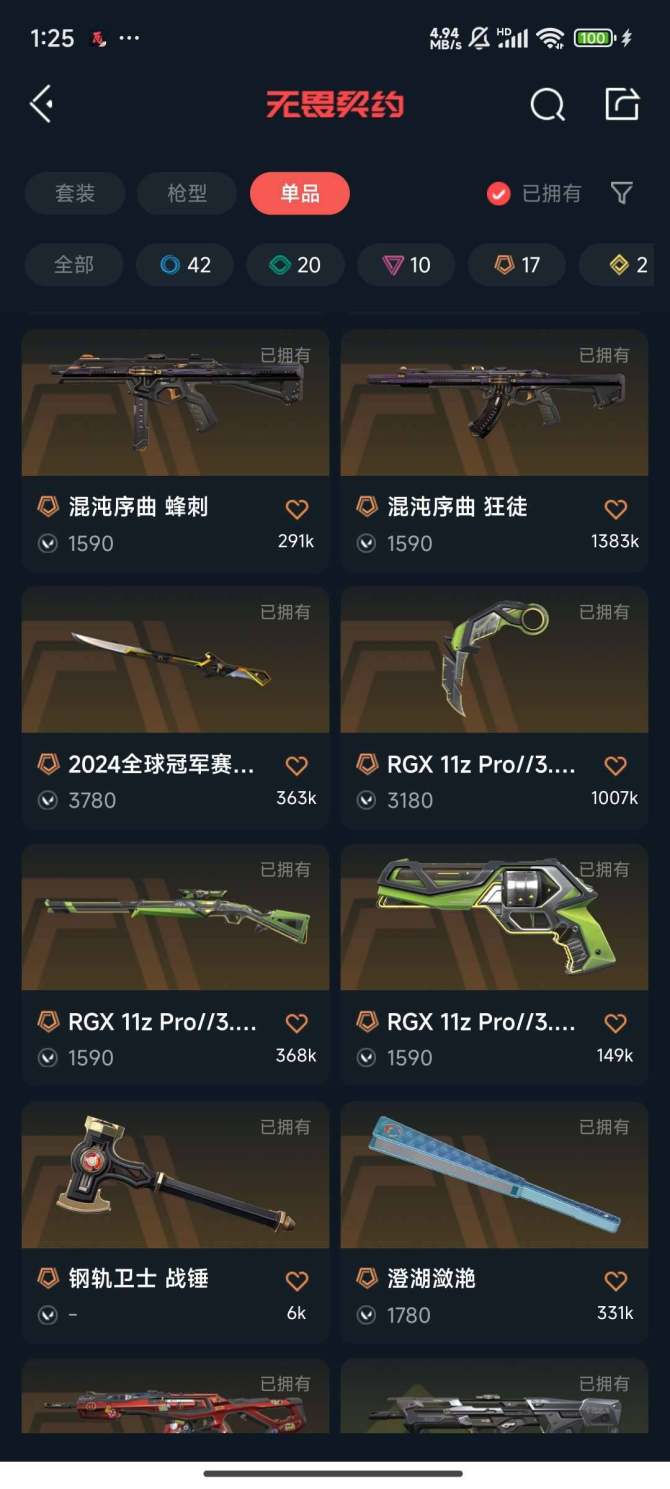670x1489 pixels.
Task: Filter by the green tier chip 20
Action: pyautogui.click(x=295, y=265)
